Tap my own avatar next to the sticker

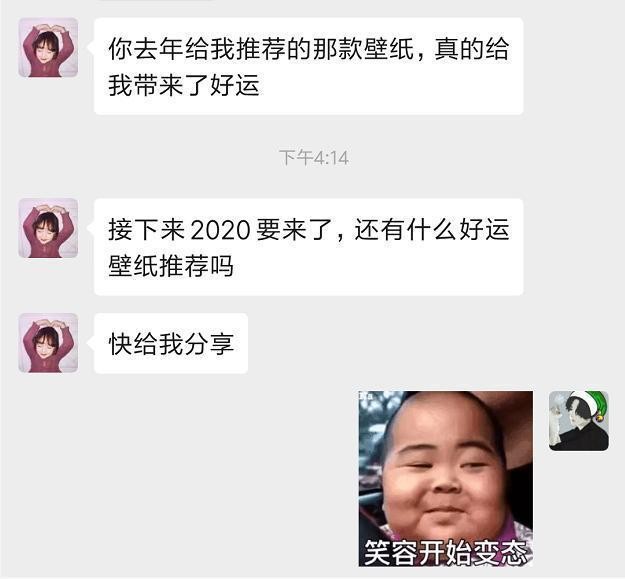(x=578, y=420)
